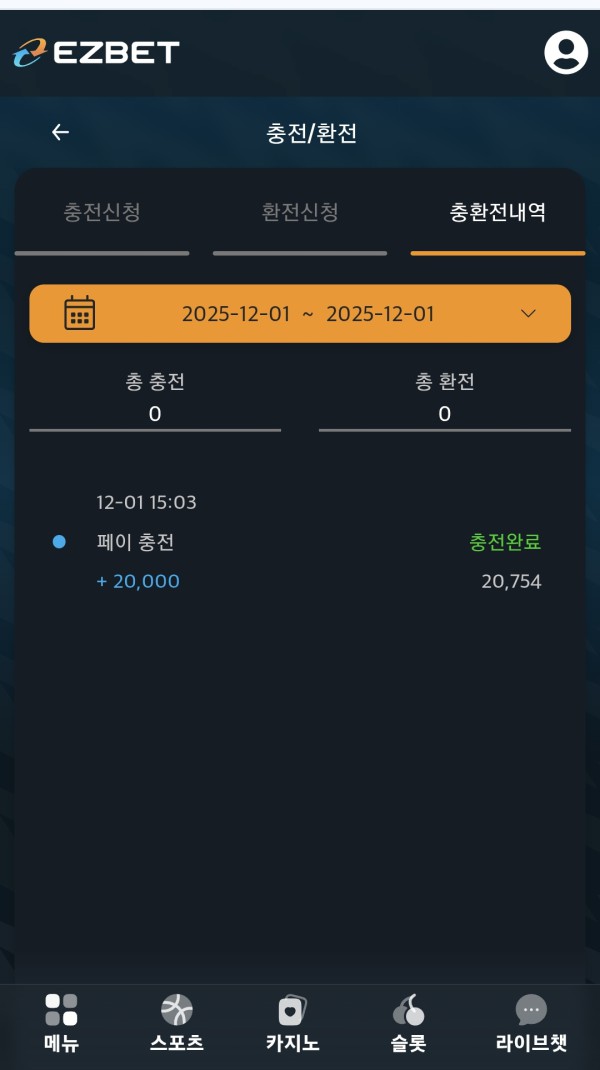The height and width of the screenshot is (1070, 600).
Task: Go to the 스포츠 section
Action: pos(177,1023)
